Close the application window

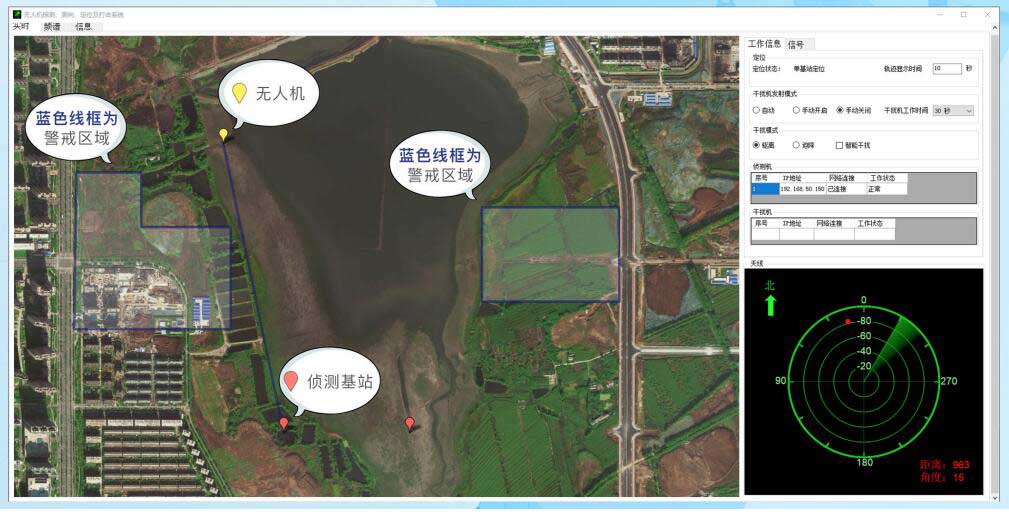click(x=987, y=14)
